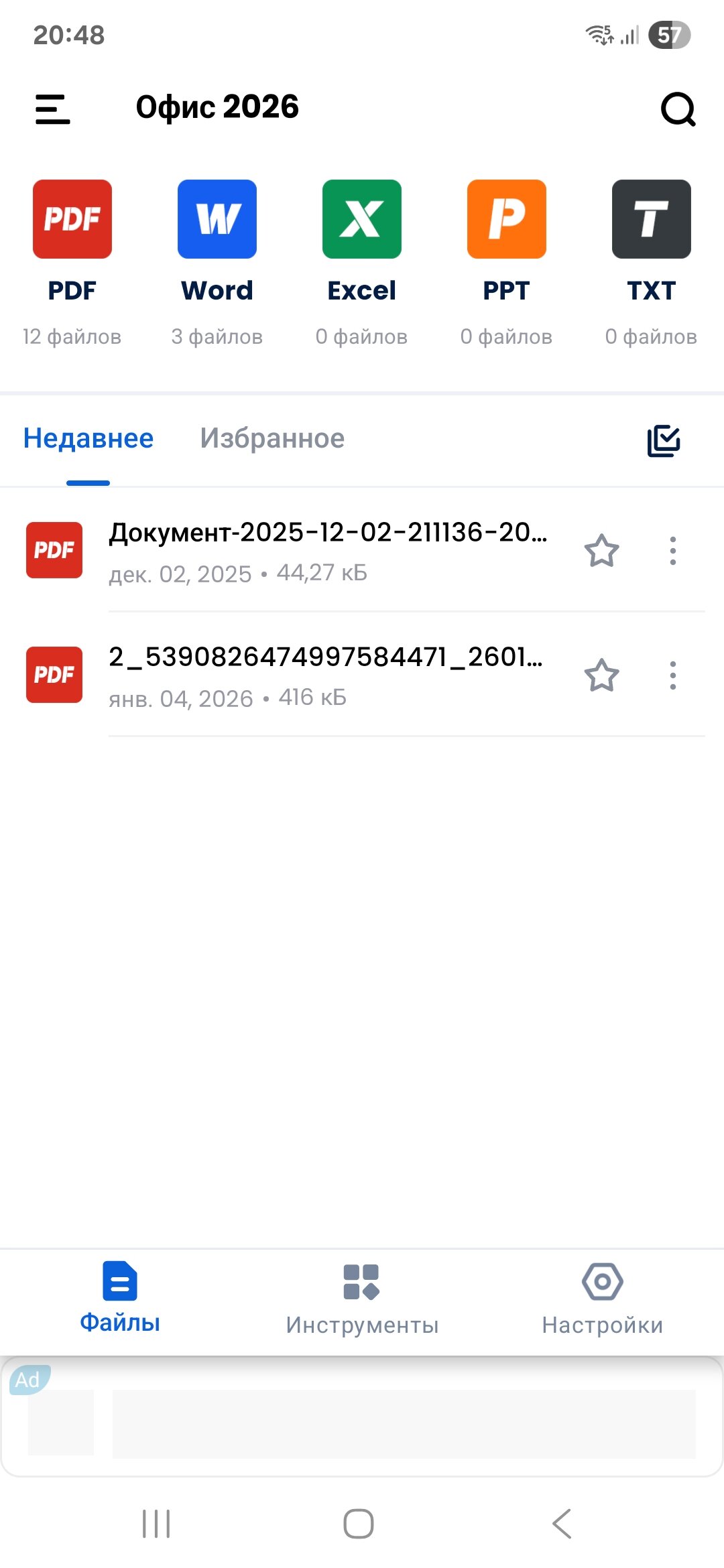Image resolution: width=724 pixels, height=1568 pixels.
Task: Open the drawer menu button
Action: [x=52, y=109]
